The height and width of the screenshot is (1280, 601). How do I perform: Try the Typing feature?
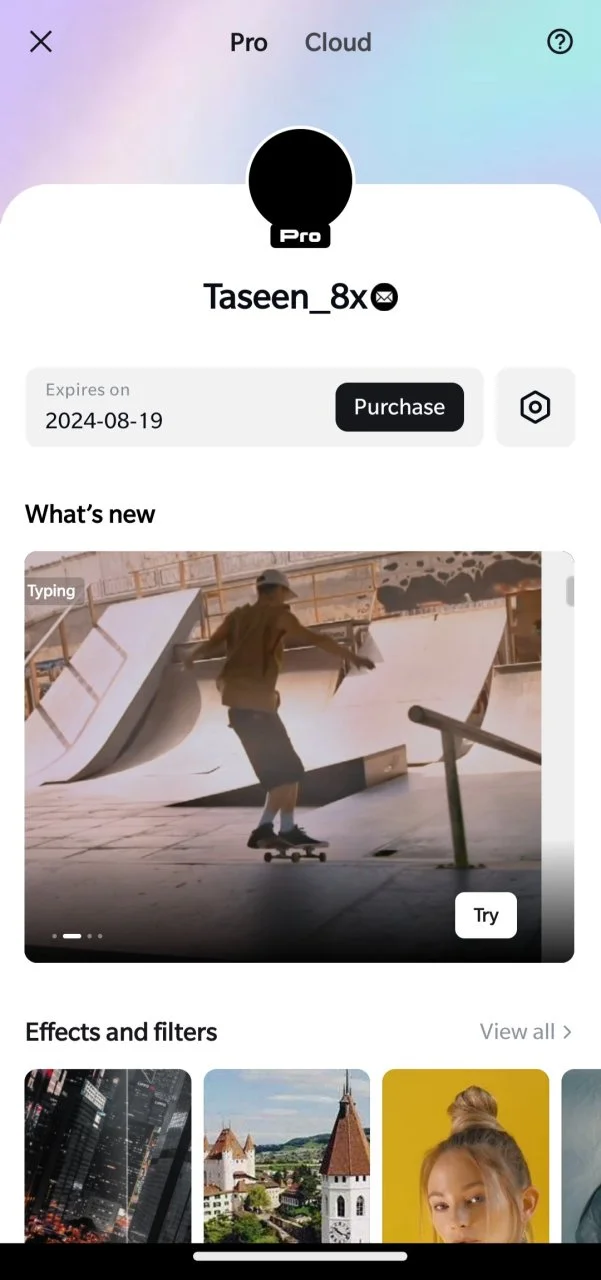click(486, 915)
